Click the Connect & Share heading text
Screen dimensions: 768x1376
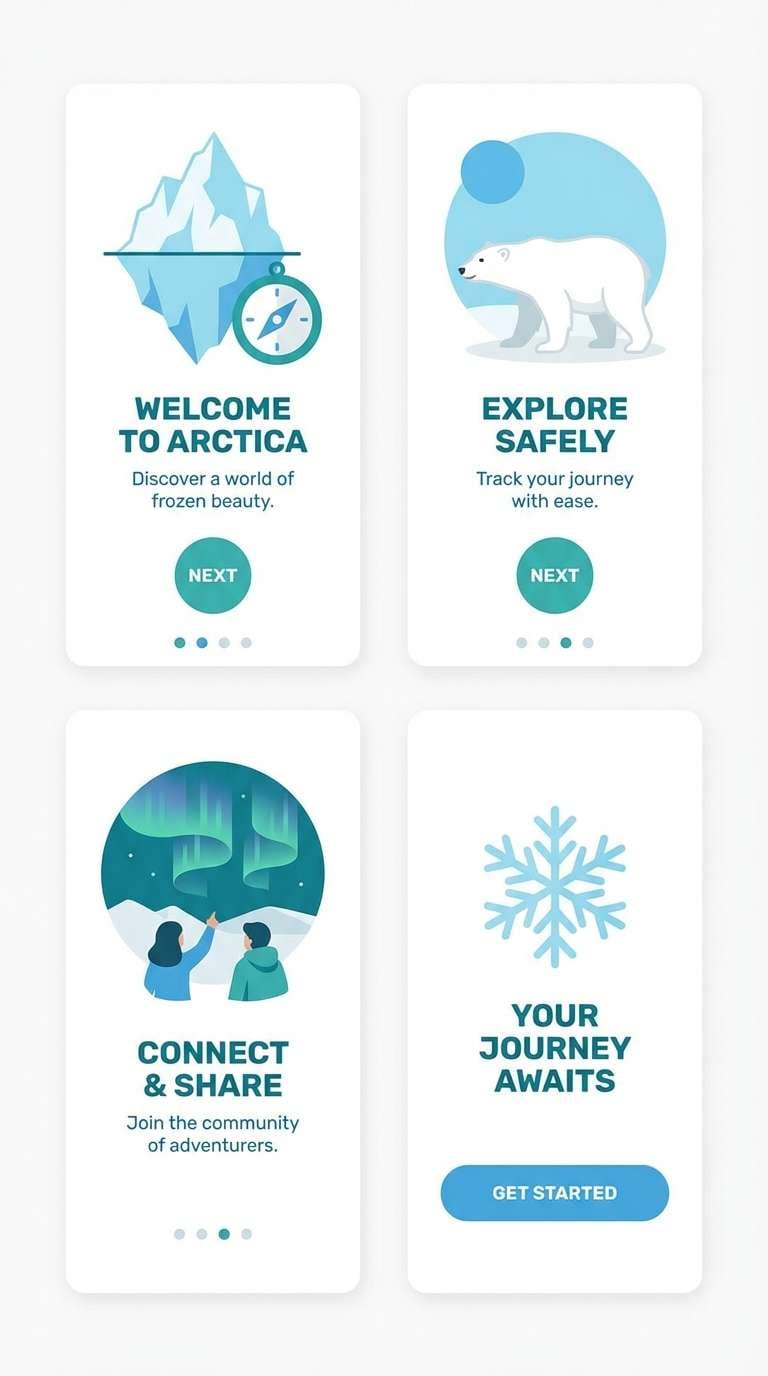coord(212,1068)
